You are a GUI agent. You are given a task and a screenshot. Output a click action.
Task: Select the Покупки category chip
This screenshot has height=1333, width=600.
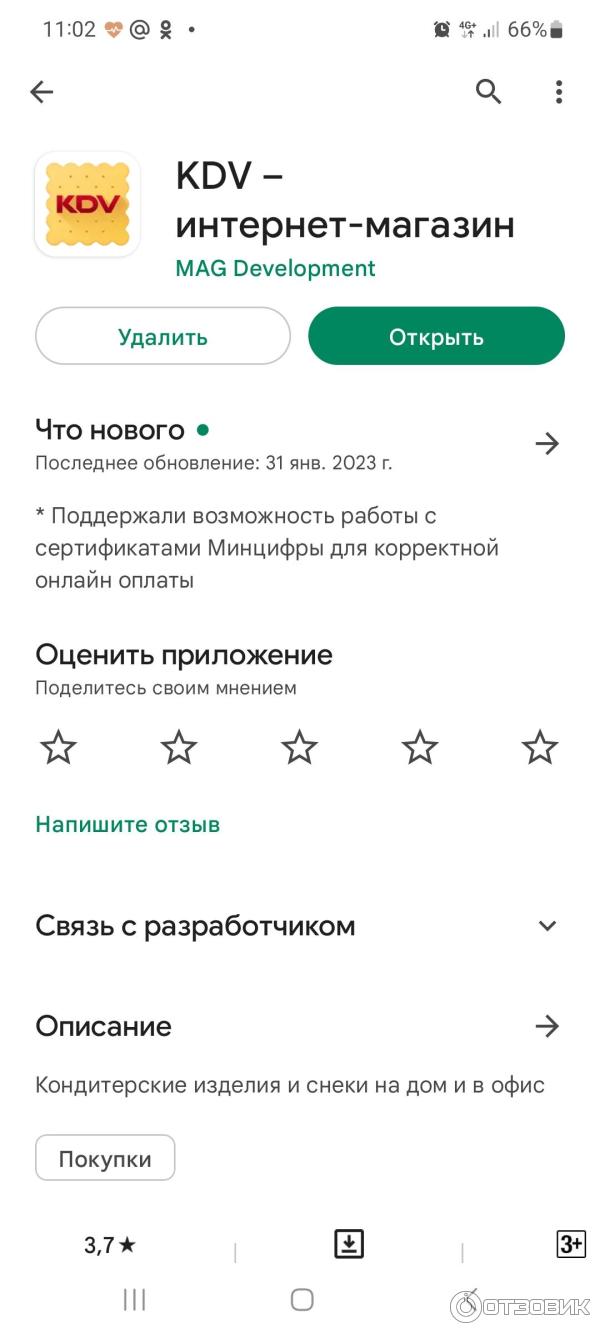pos(105,1159)
